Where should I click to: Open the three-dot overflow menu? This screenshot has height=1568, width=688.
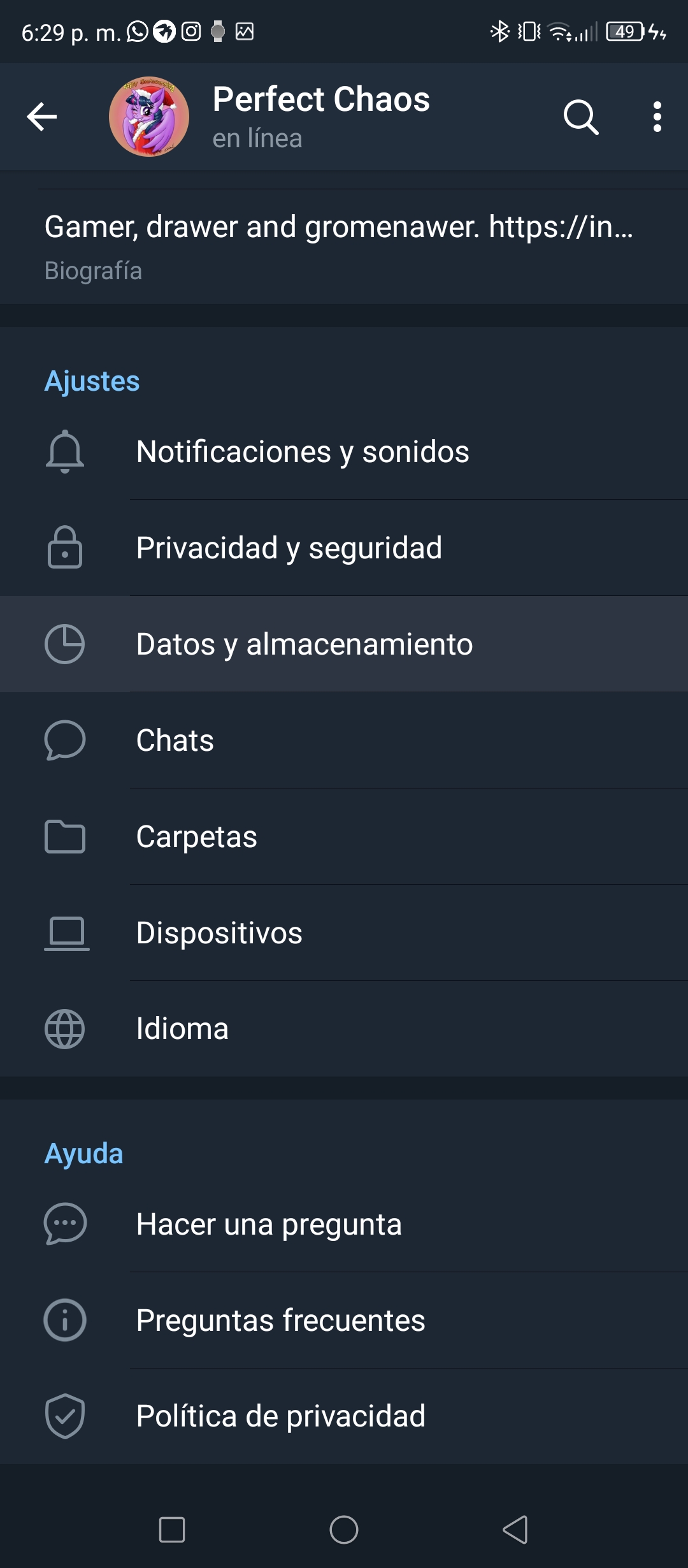[x=657, y=117]
